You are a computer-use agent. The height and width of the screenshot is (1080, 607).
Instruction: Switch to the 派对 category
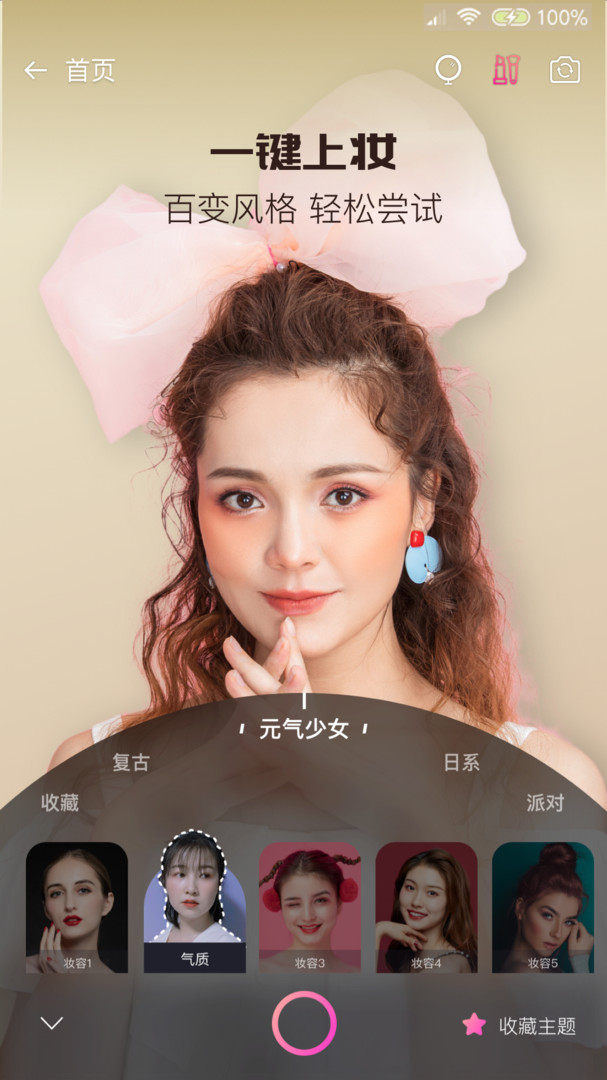pos(545,802)
